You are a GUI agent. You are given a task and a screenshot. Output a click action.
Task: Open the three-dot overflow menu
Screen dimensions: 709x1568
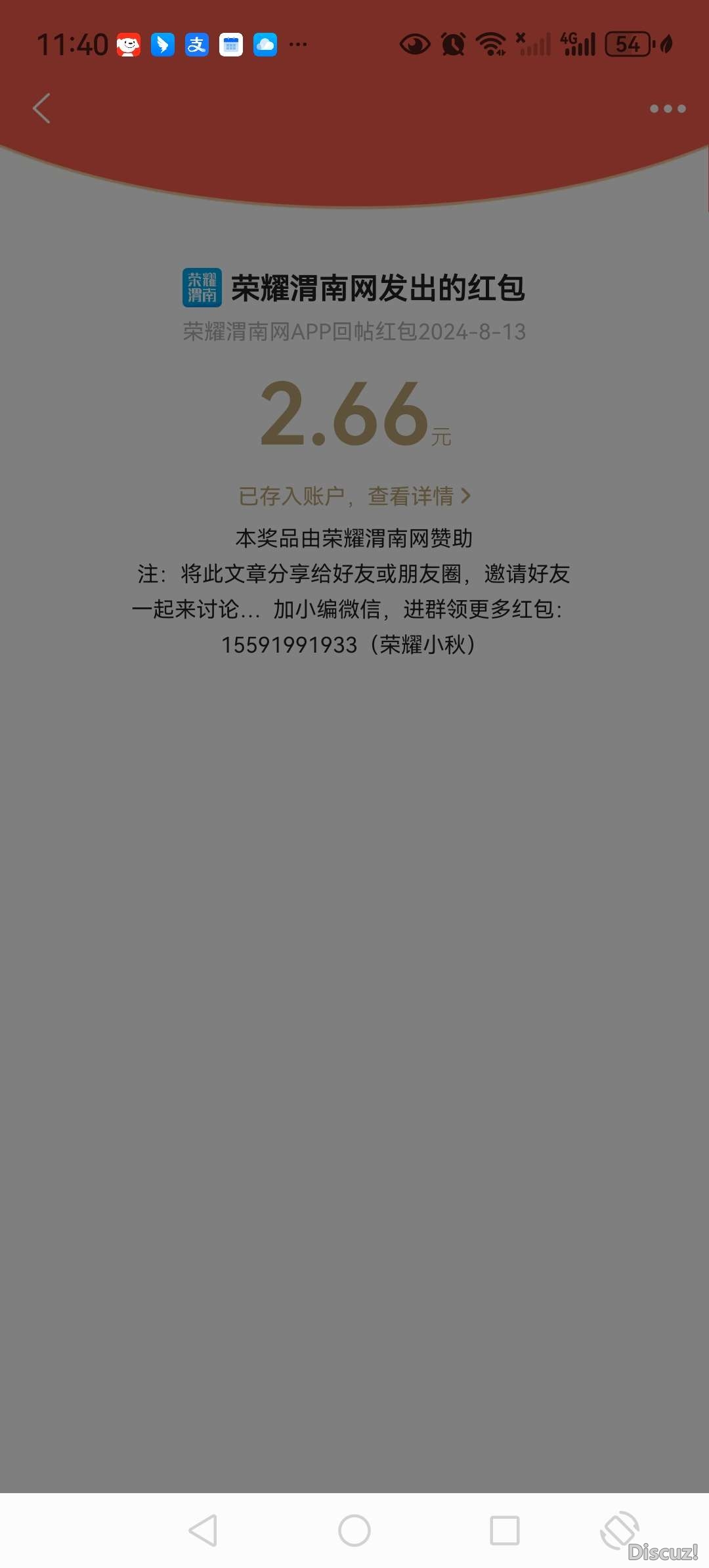[667, 109]
